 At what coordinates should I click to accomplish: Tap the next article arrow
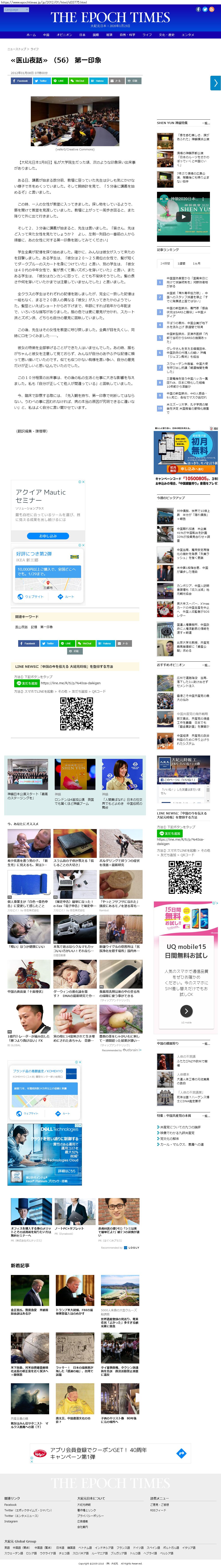tap(215, 83)
